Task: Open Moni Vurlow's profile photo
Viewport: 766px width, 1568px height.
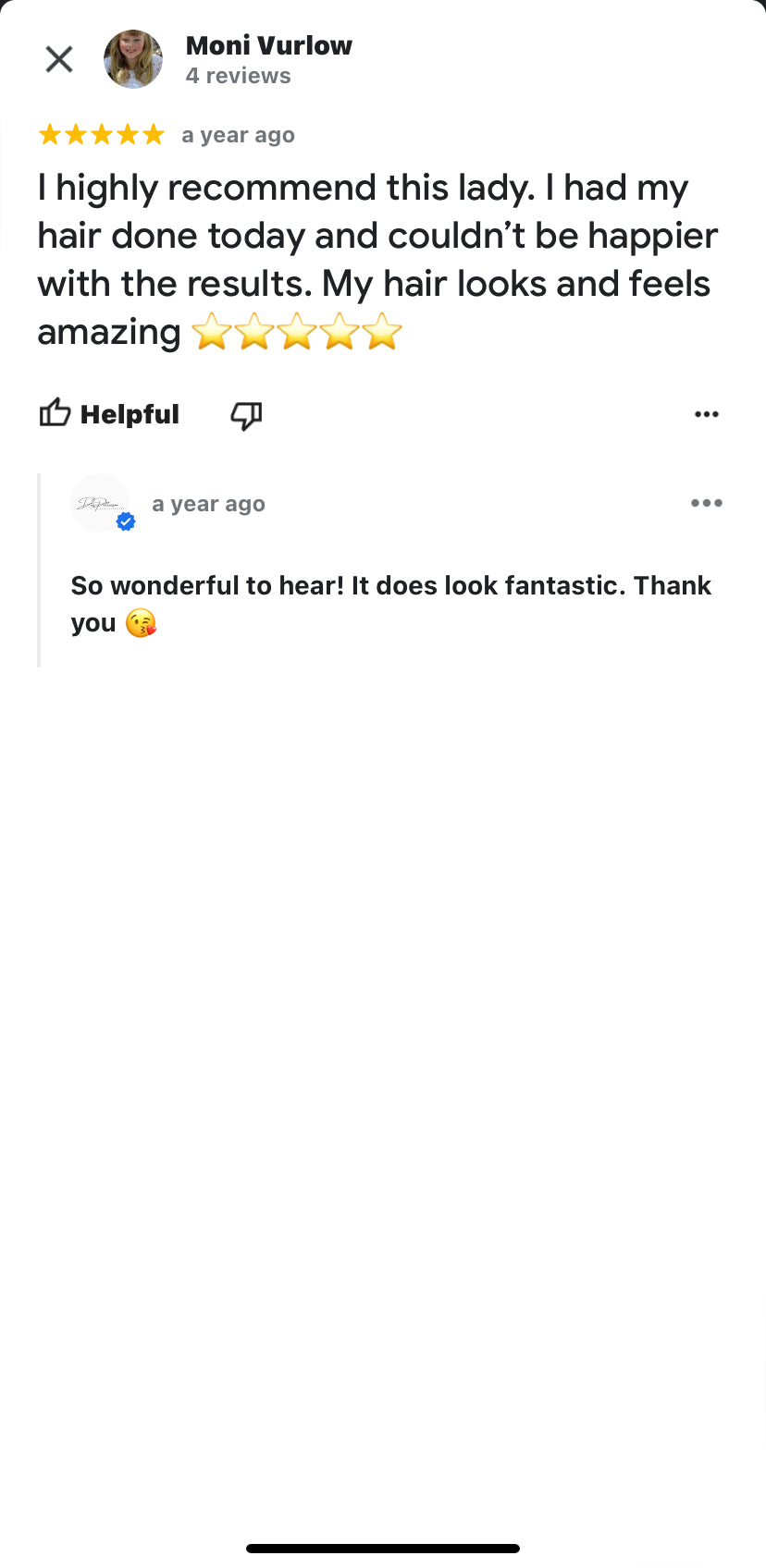Action: (133, 59)
